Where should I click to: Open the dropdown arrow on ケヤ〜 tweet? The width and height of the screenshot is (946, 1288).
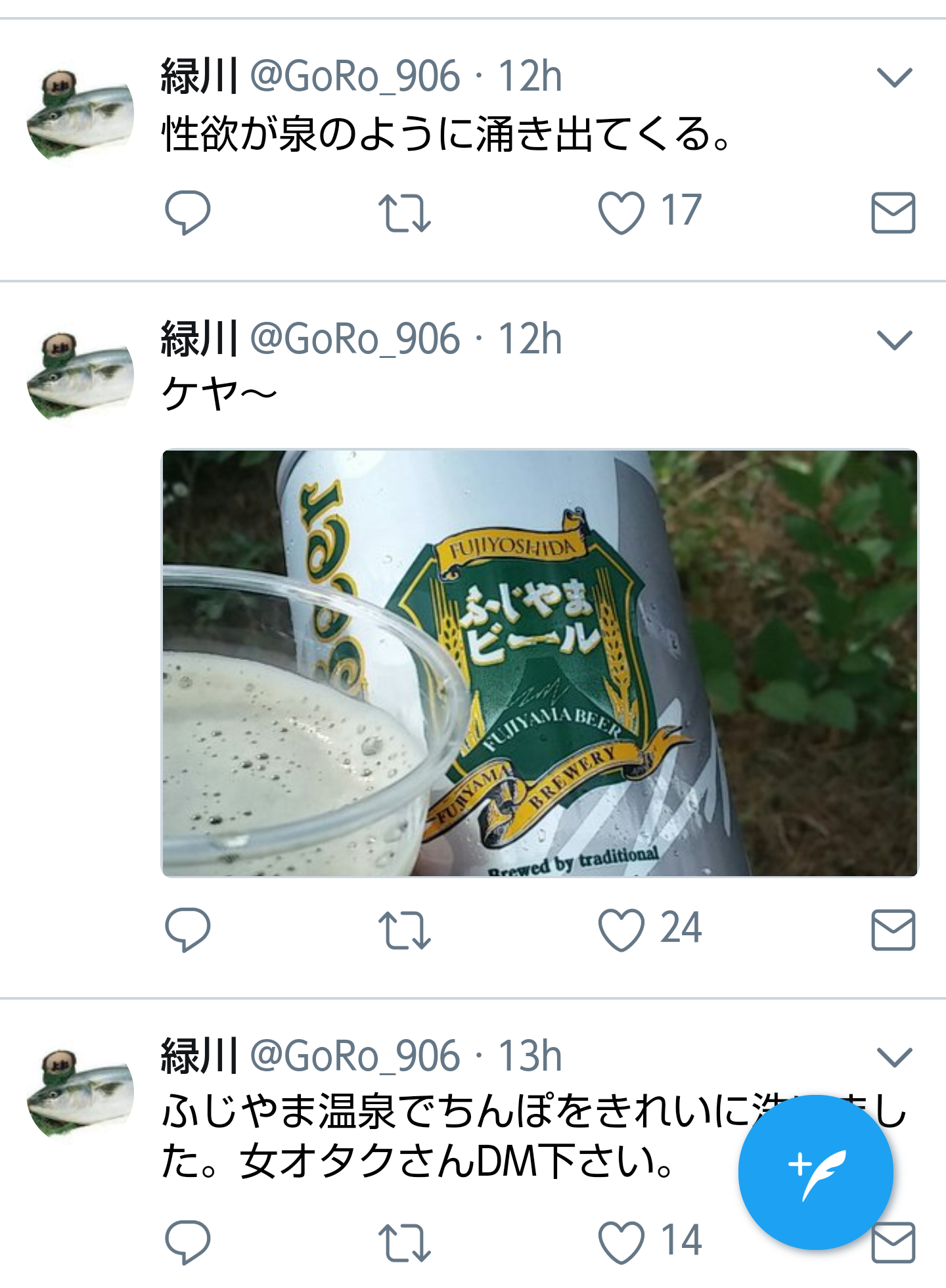tap(895, 340)
